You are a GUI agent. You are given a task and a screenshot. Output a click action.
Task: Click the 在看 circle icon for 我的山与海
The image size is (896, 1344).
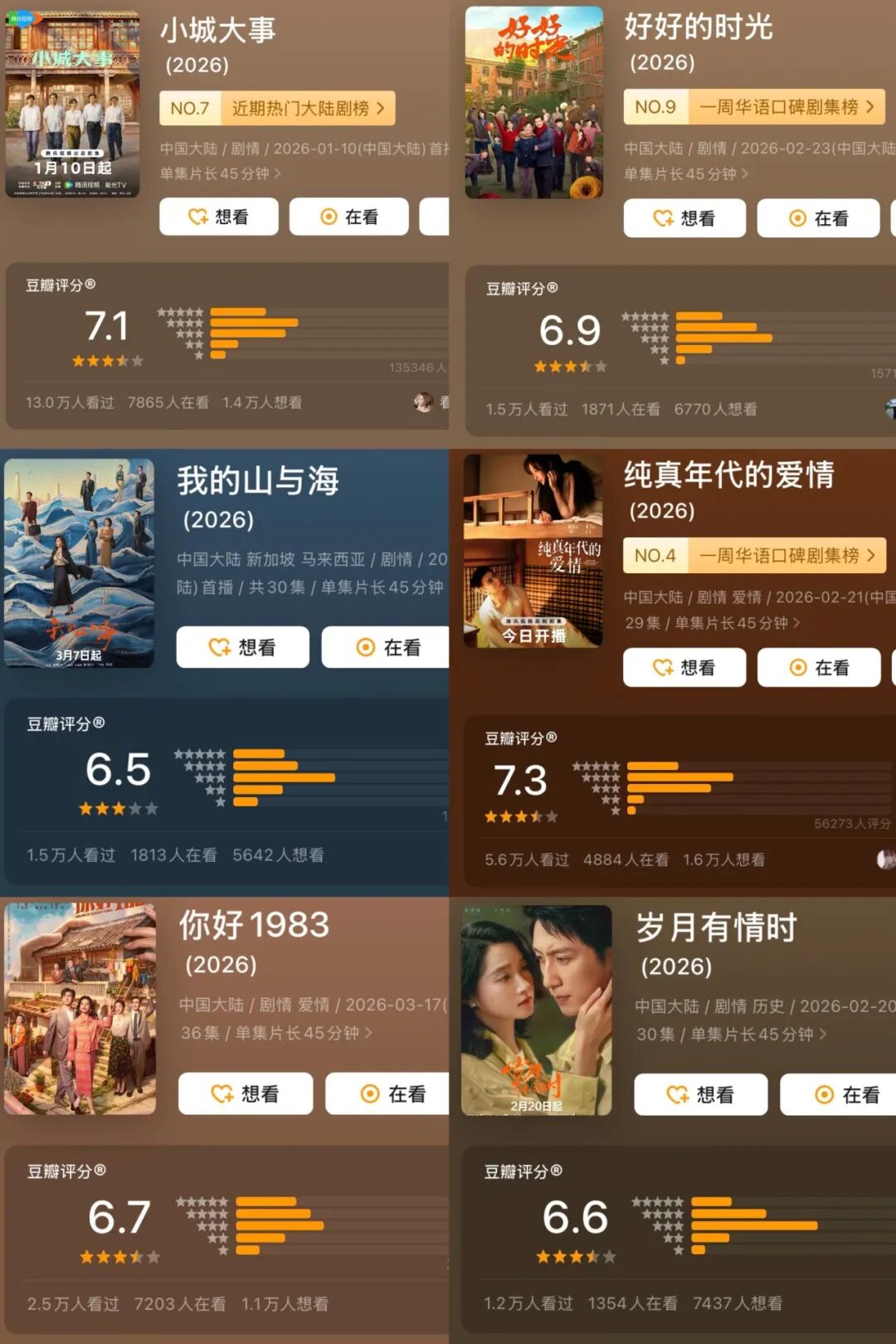[365, 647]
